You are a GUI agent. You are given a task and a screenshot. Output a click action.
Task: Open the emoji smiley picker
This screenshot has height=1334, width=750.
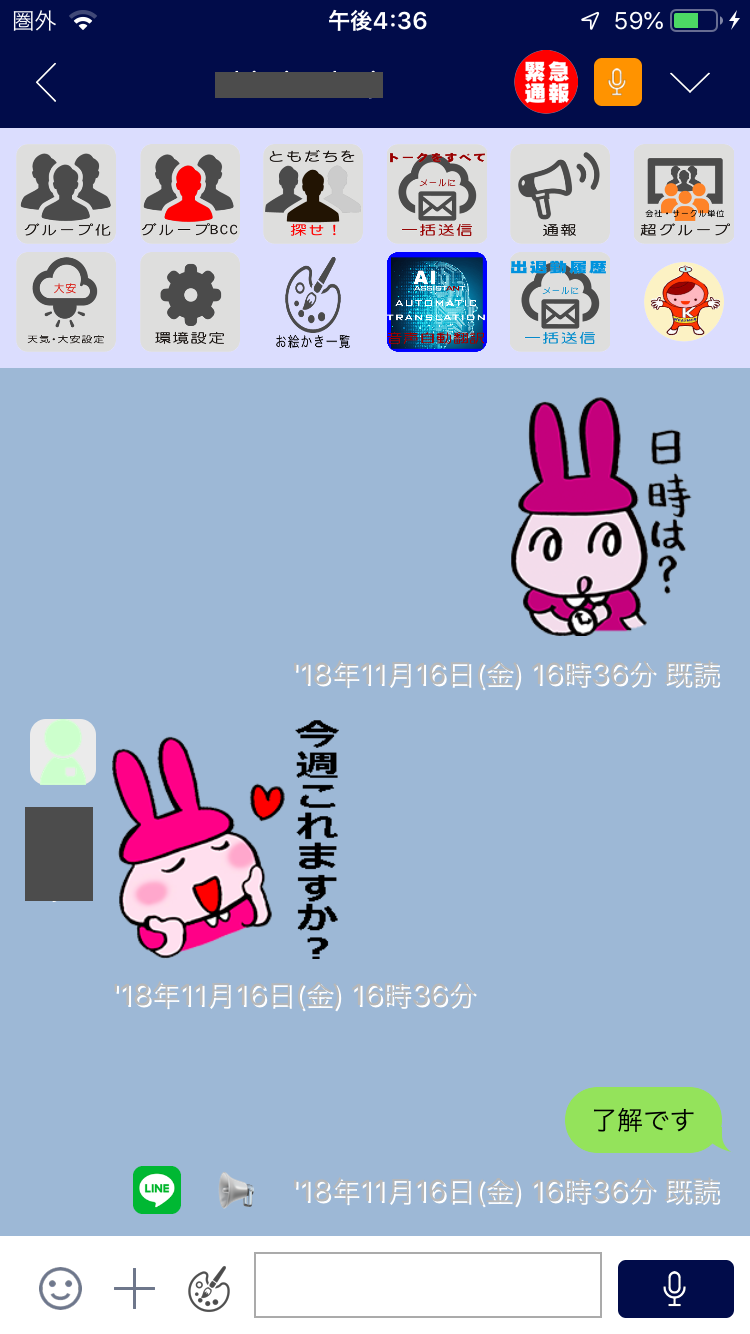click(60, 1288)
